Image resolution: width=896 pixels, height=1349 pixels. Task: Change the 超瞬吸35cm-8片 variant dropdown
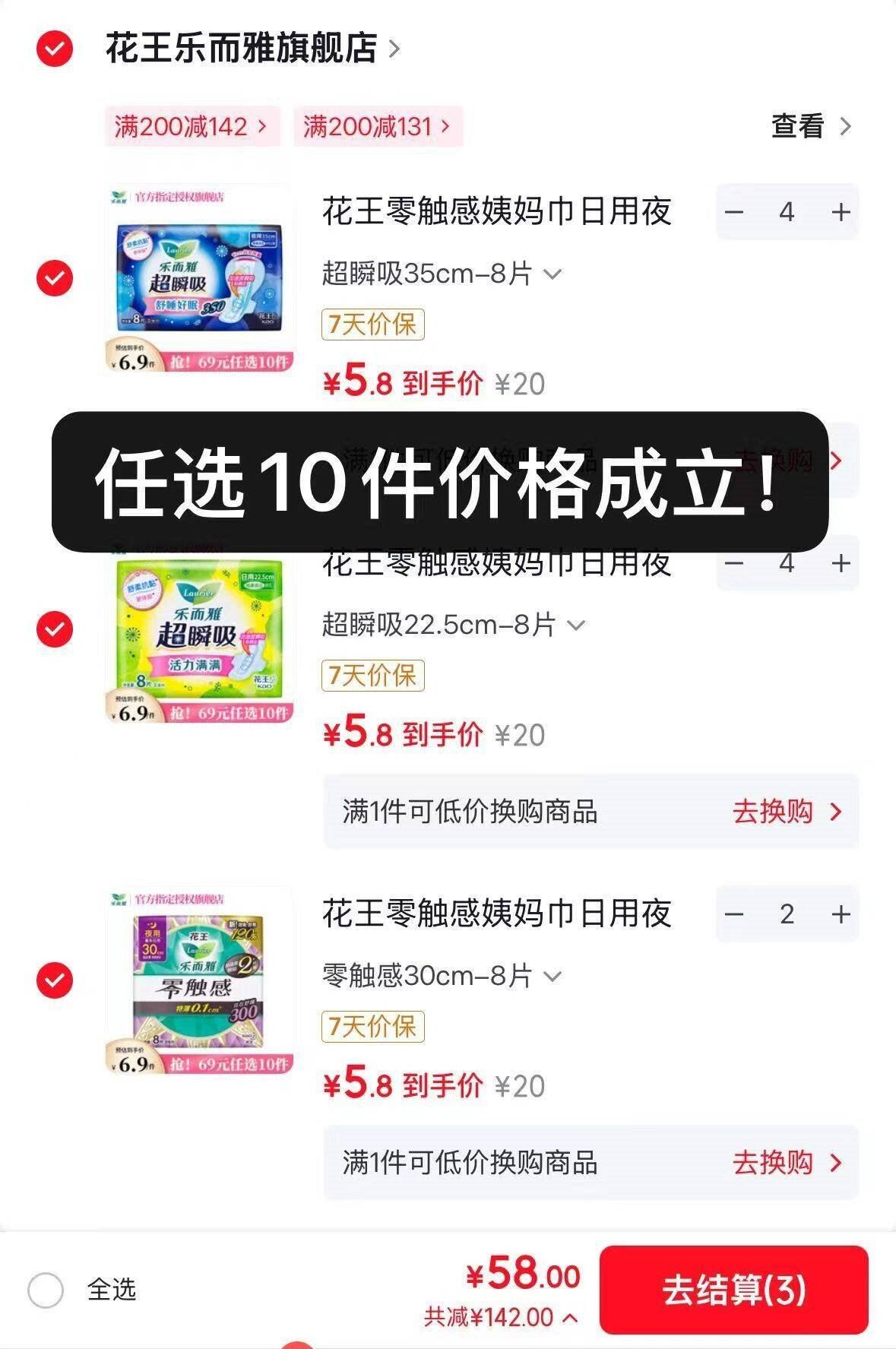441,274
